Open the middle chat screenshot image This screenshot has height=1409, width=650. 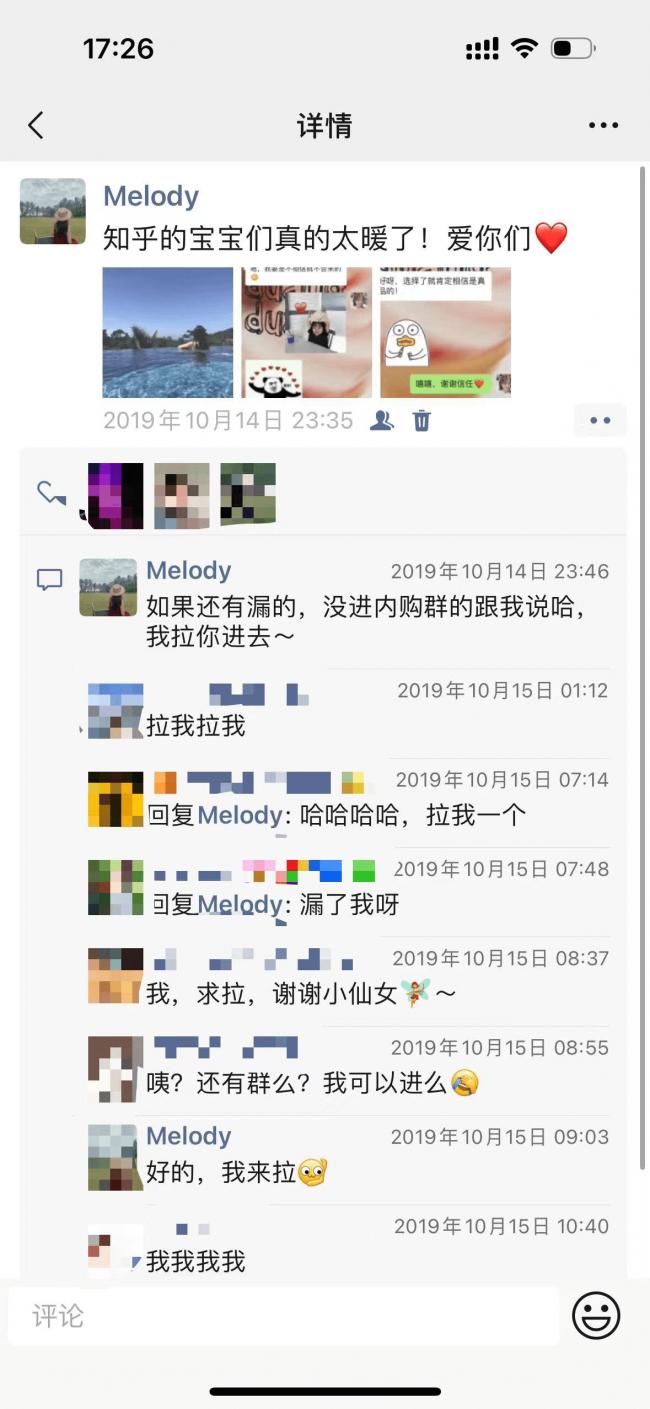(306, 332)
